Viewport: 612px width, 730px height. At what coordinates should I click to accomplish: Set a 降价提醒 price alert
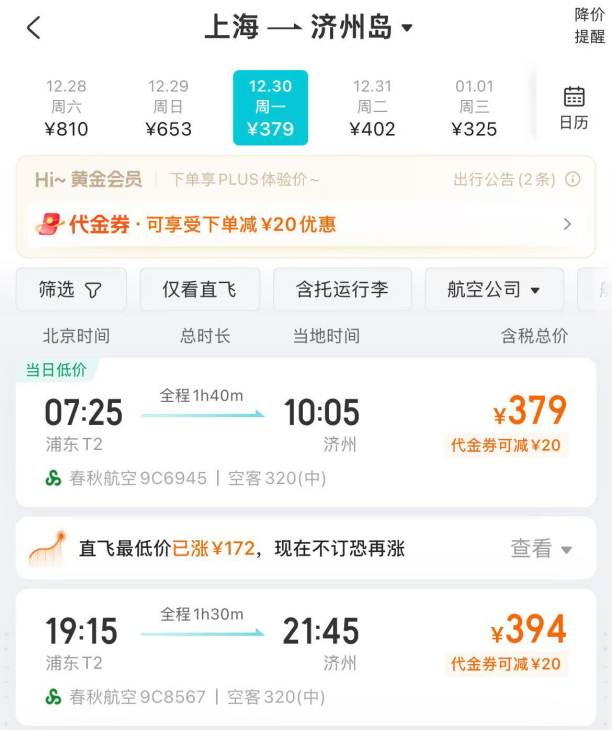coord(588,26)
